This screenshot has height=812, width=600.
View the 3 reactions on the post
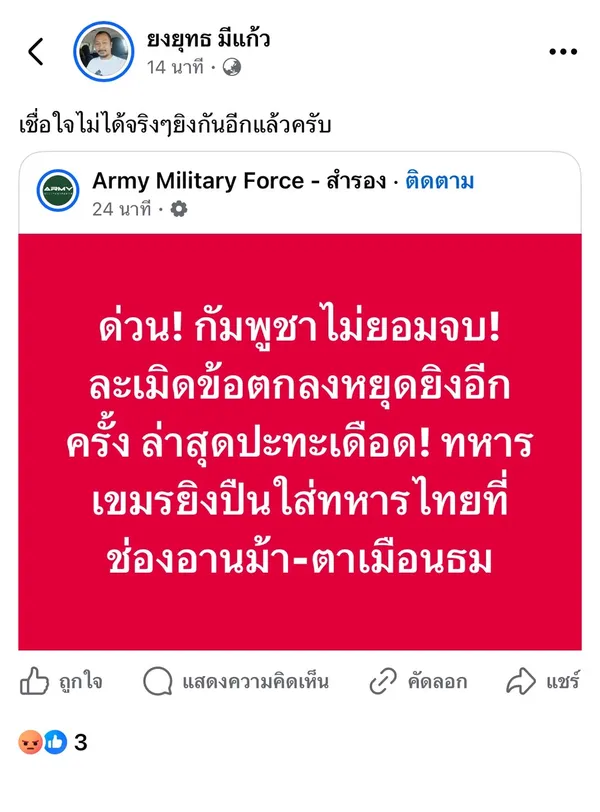pyautogui.click(x=54, y=742)
